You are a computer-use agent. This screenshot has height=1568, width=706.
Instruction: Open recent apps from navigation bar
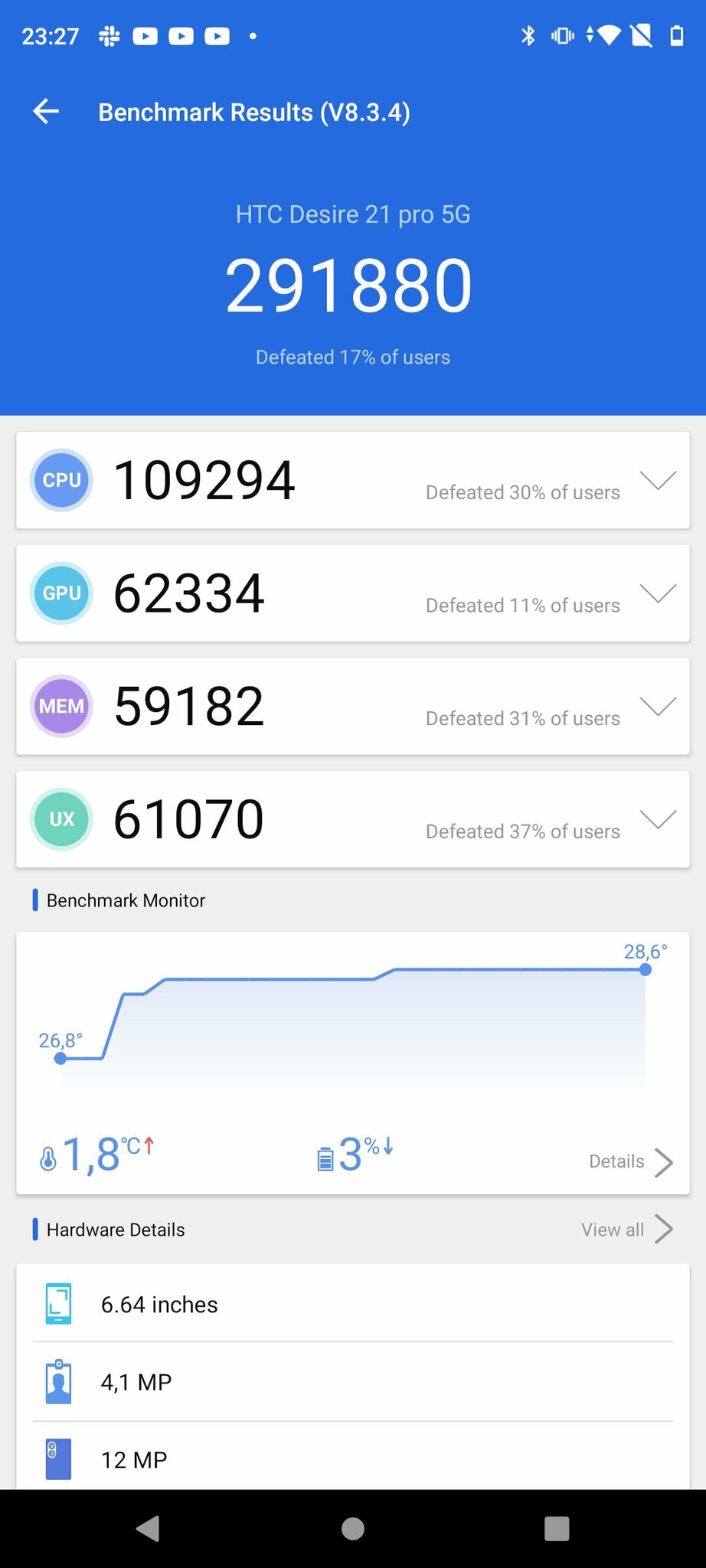coord(557,1529)
